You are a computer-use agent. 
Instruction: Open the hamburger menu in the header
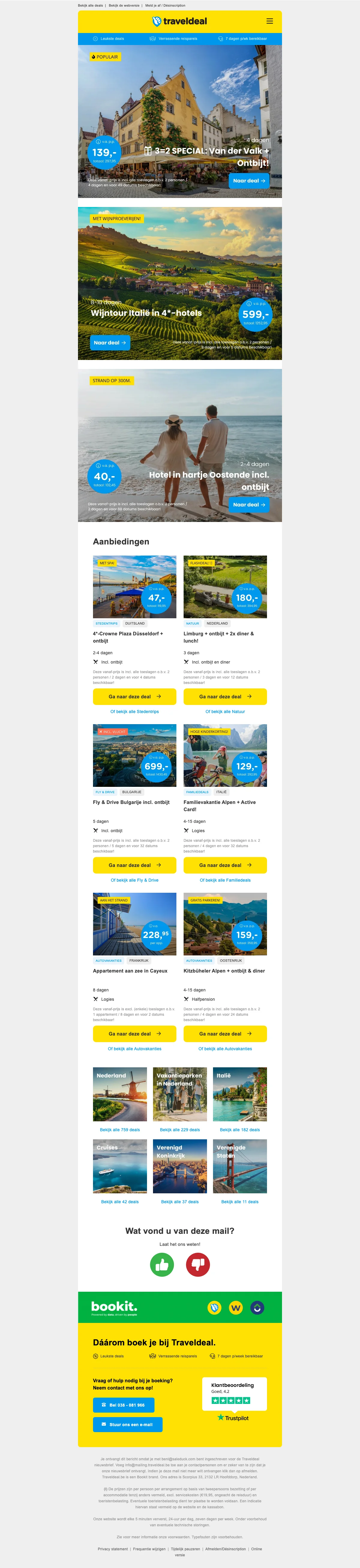point(269,21)
